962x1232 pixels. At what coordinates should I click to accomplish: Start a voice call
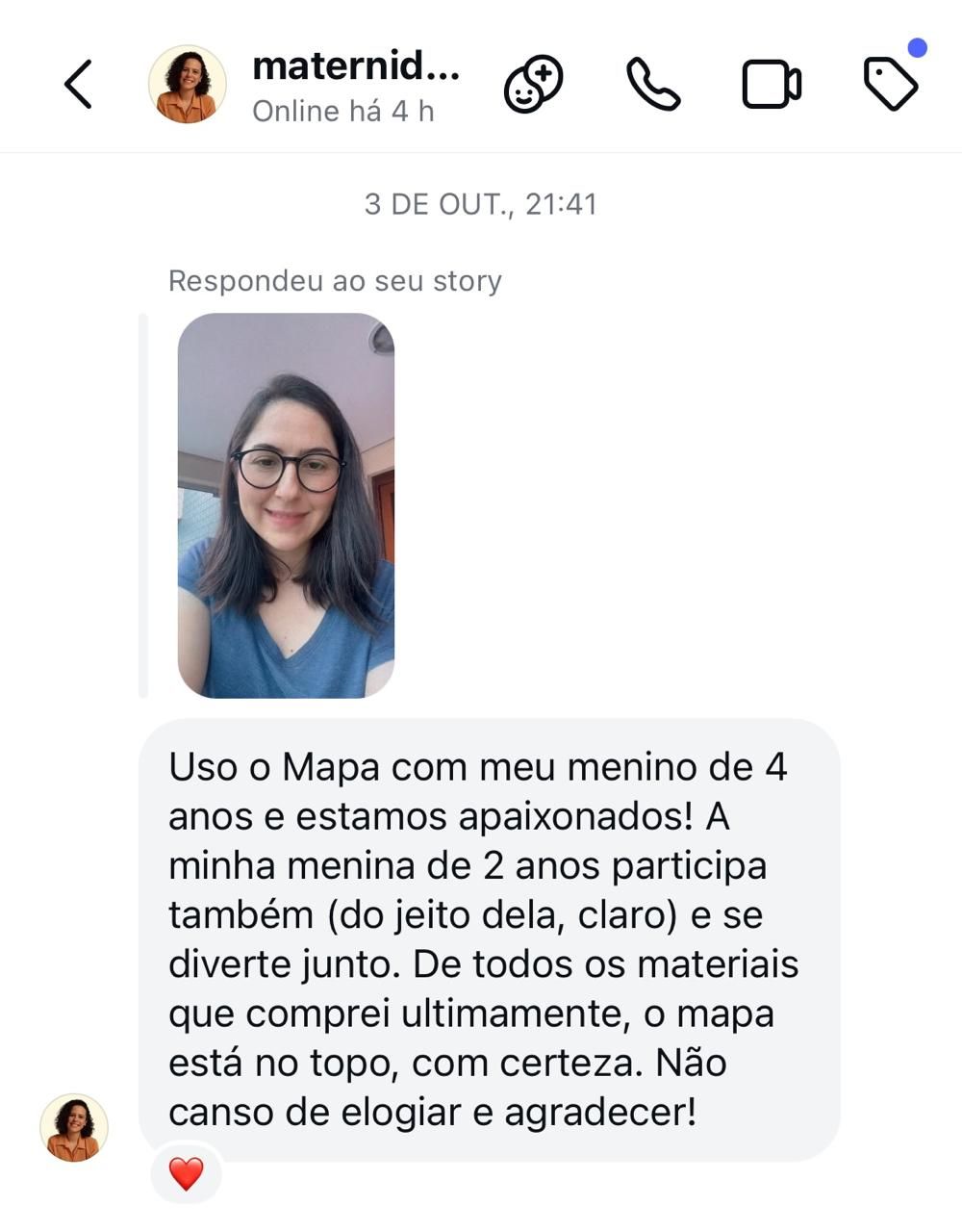click(x=653, y=84)
